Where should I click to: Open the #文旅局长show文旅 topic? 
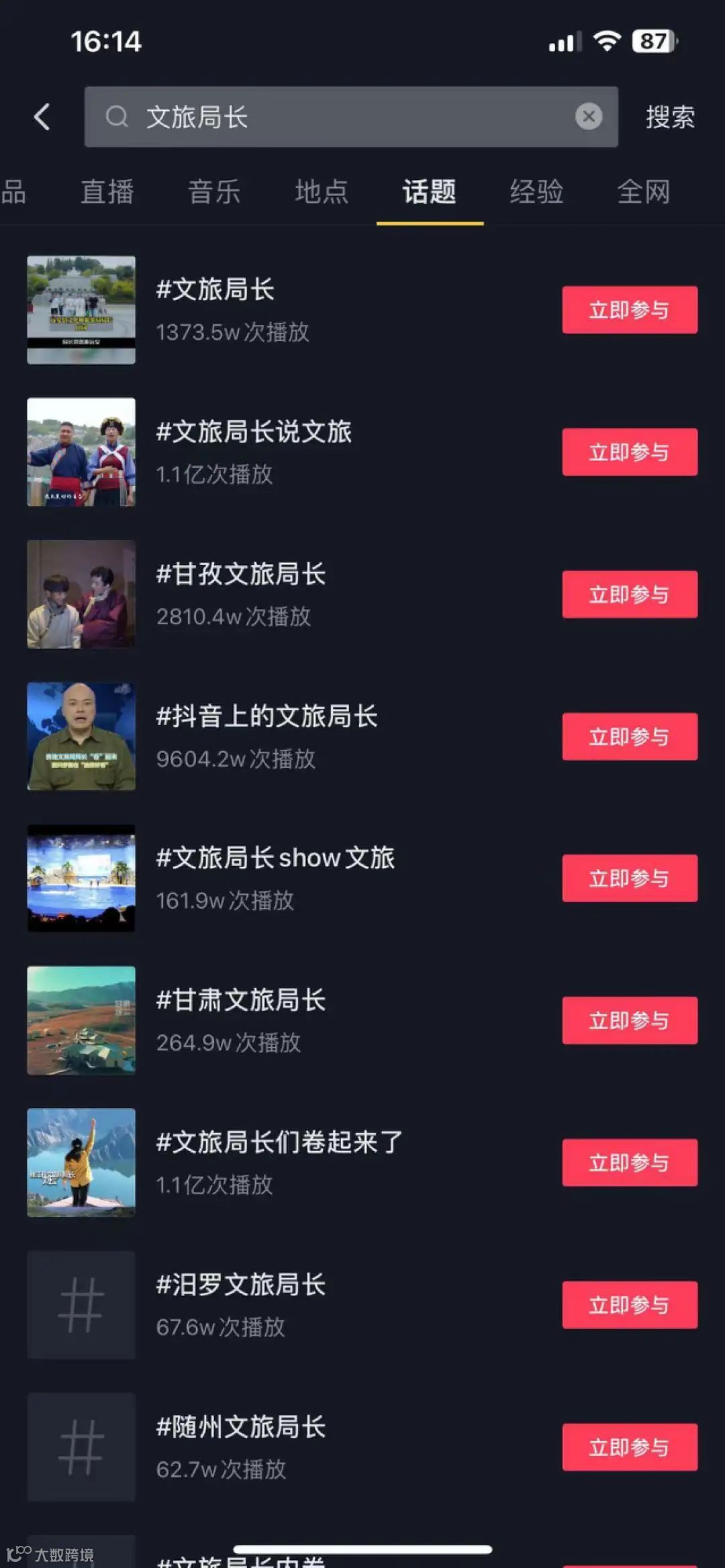pos(275,858)
